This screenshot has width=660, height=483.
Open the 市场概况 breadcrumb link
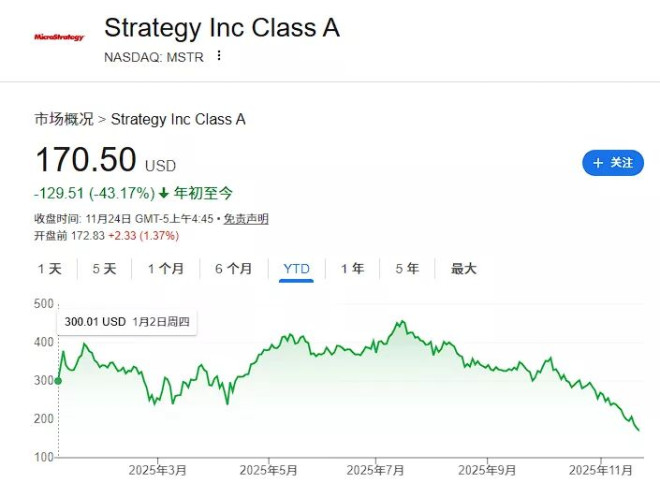click(64, 119)
